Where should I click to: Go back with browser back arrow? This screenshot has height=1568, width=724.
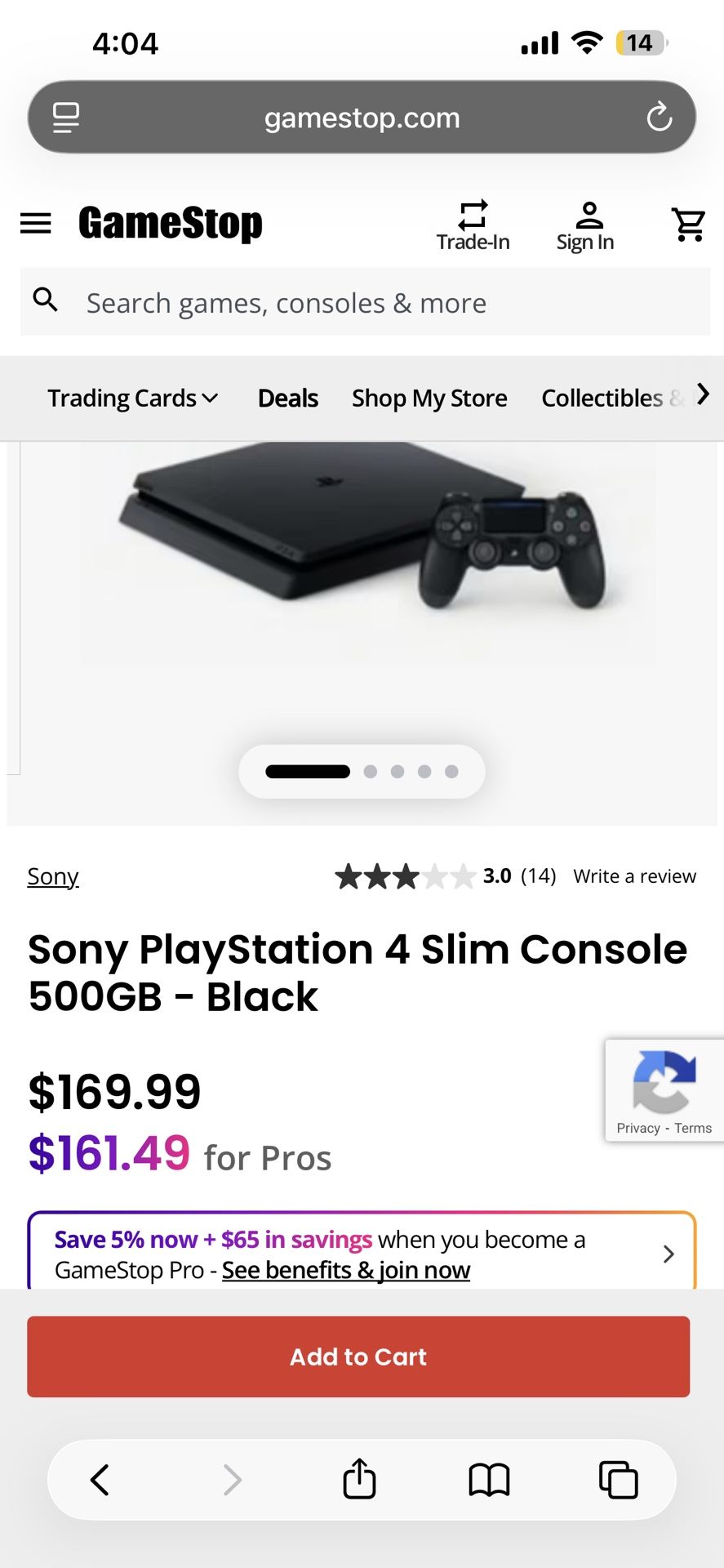tap(100, 1479)
